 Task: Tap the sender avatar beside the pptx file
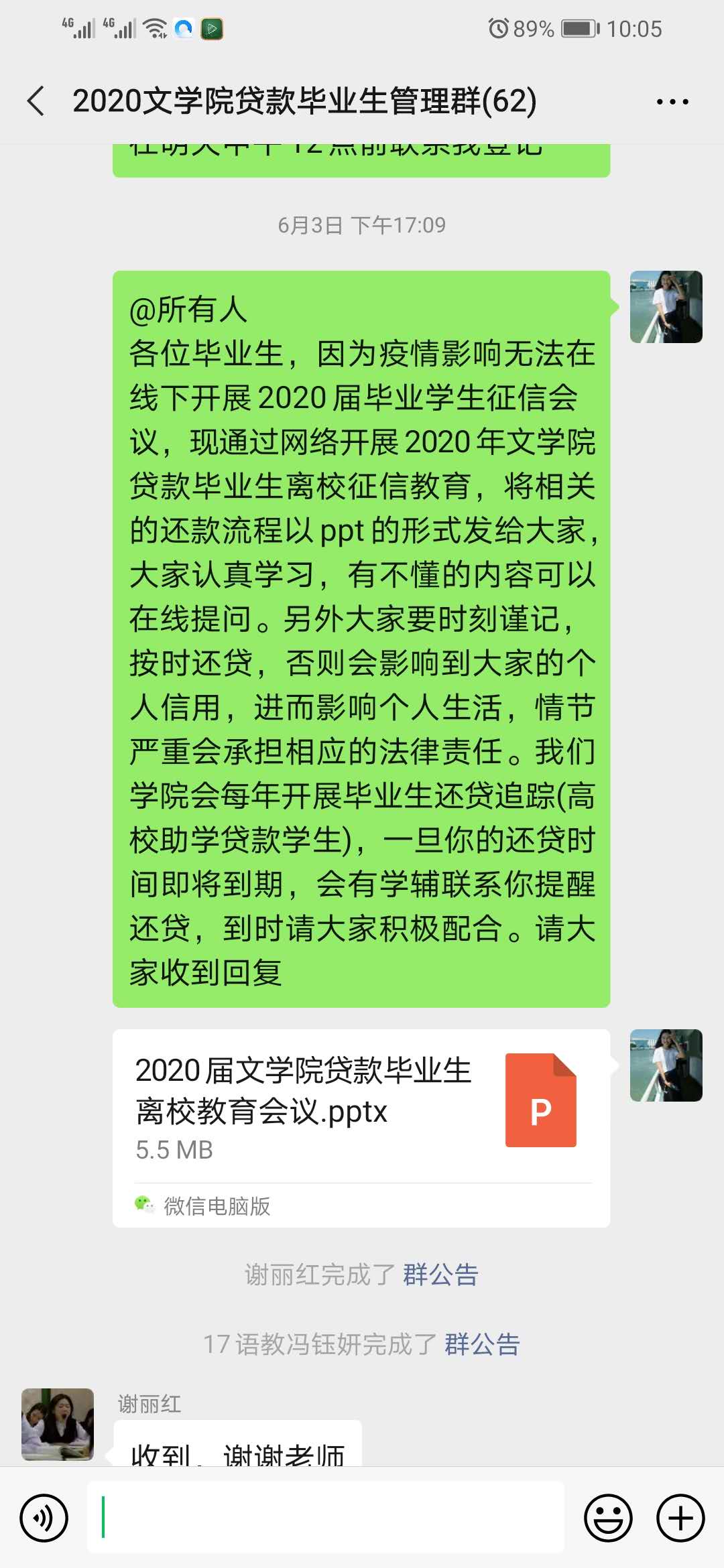click(x=666, y=1065)
